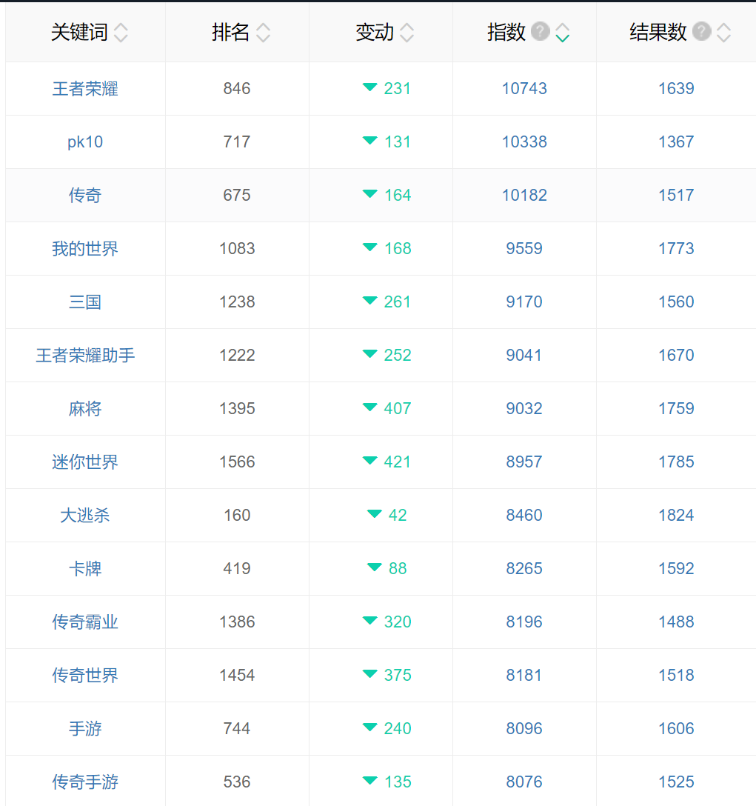Open the keyword link 三国
Viewport: 756px width, 806px height.
coord(85,301)
